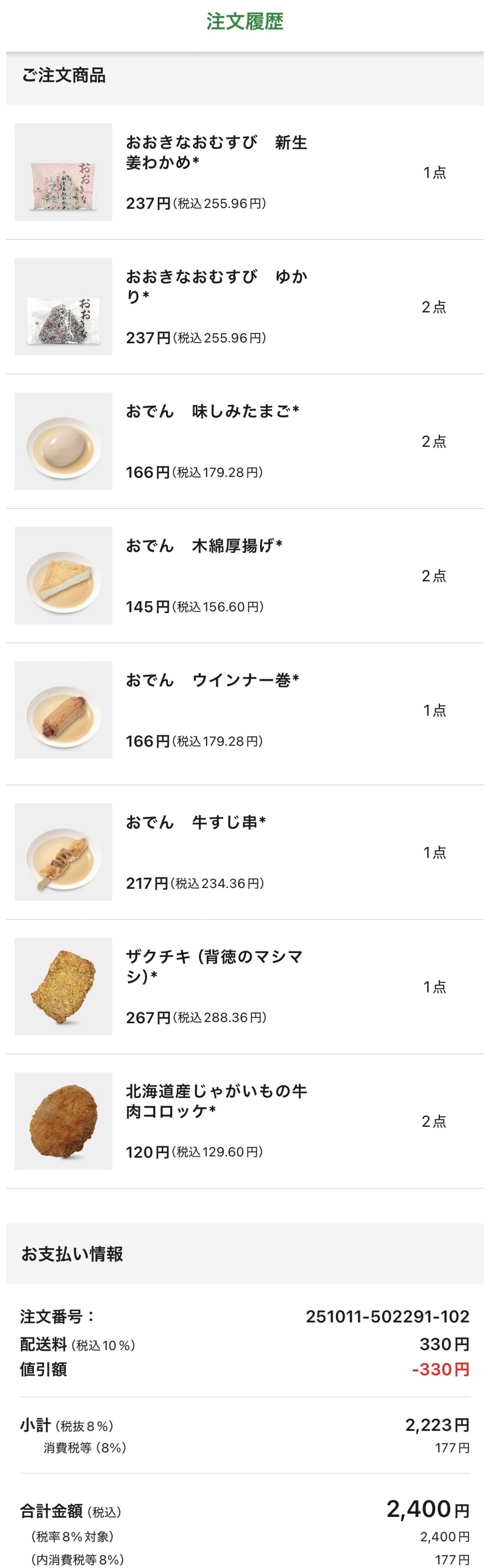
Task: View おでん 牛すじ串 product details
Action: click(x=196, y=822)
